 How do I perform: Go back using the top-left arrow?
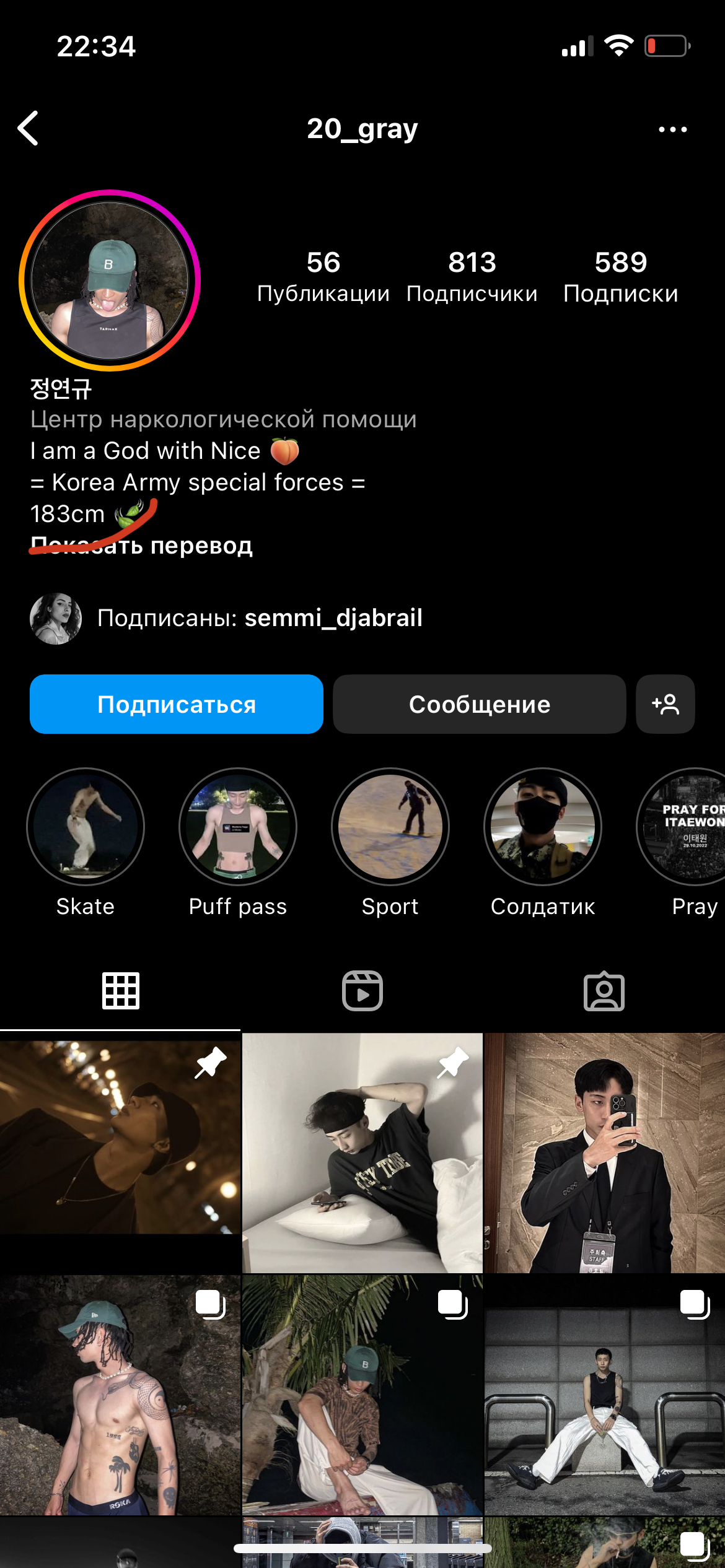(x=29, y=128)
